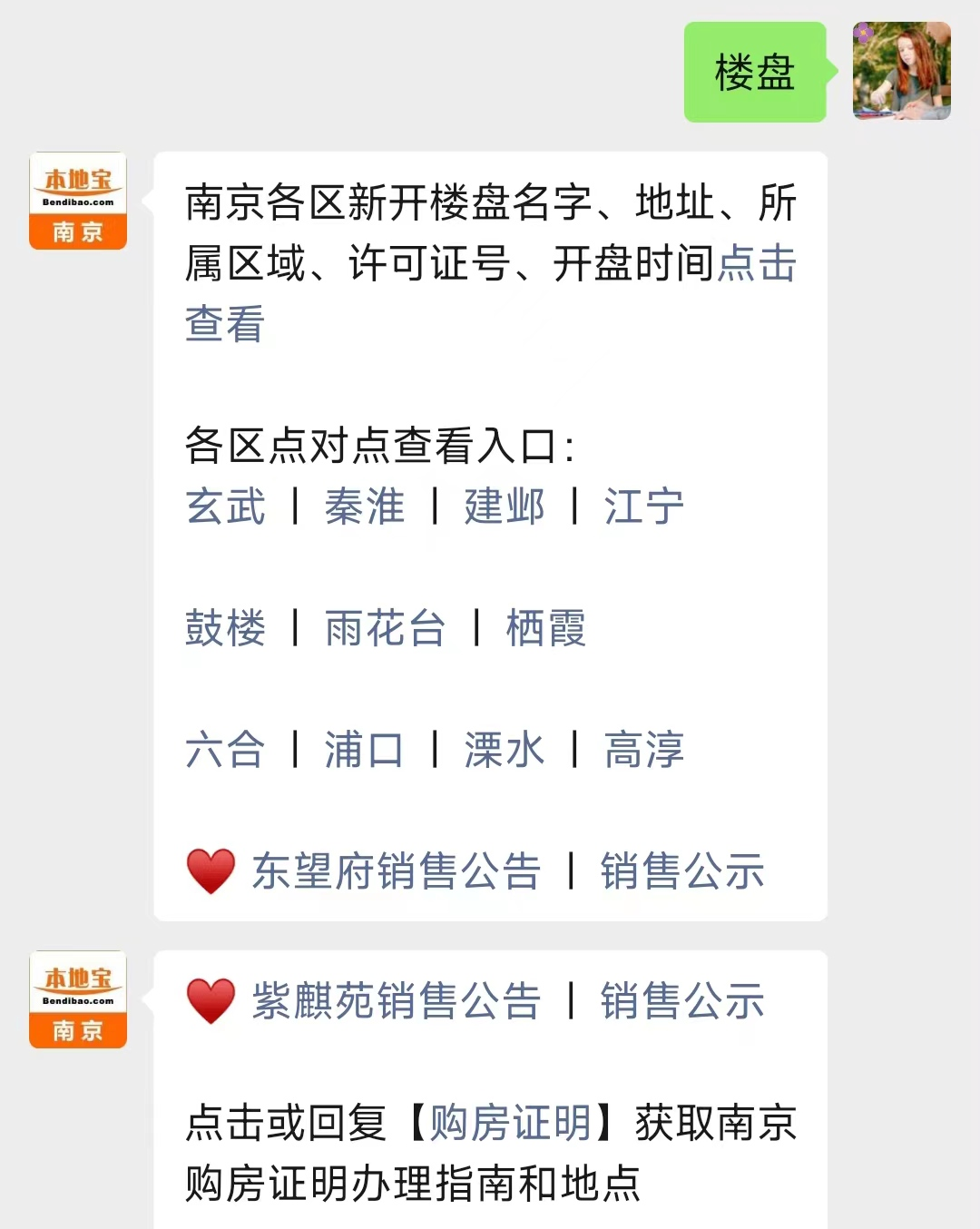Screen dimensions: 980x1229
Task: Open 紫麒苑销售公告 link
Action: [x=396, y=1001]
